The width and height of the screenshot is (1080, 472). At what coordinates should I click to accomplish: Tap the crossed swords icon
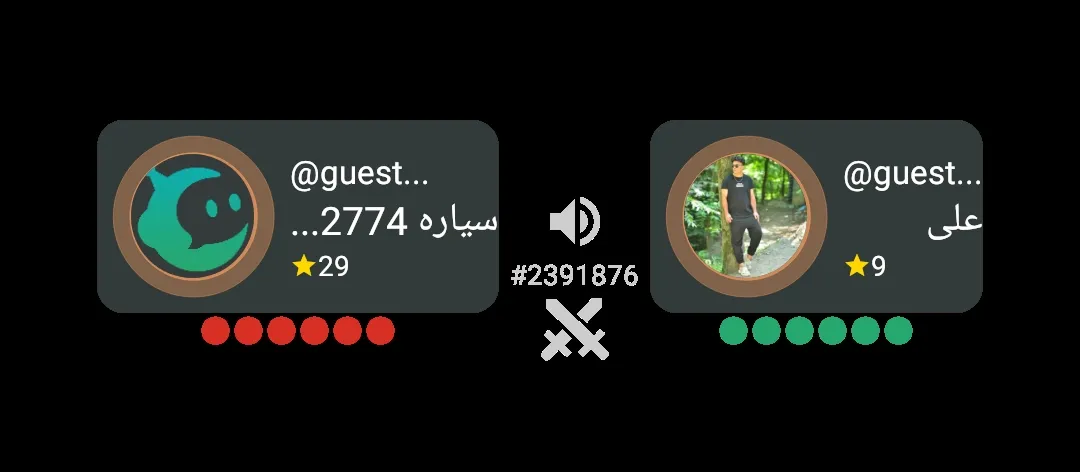tap(575, 329)
